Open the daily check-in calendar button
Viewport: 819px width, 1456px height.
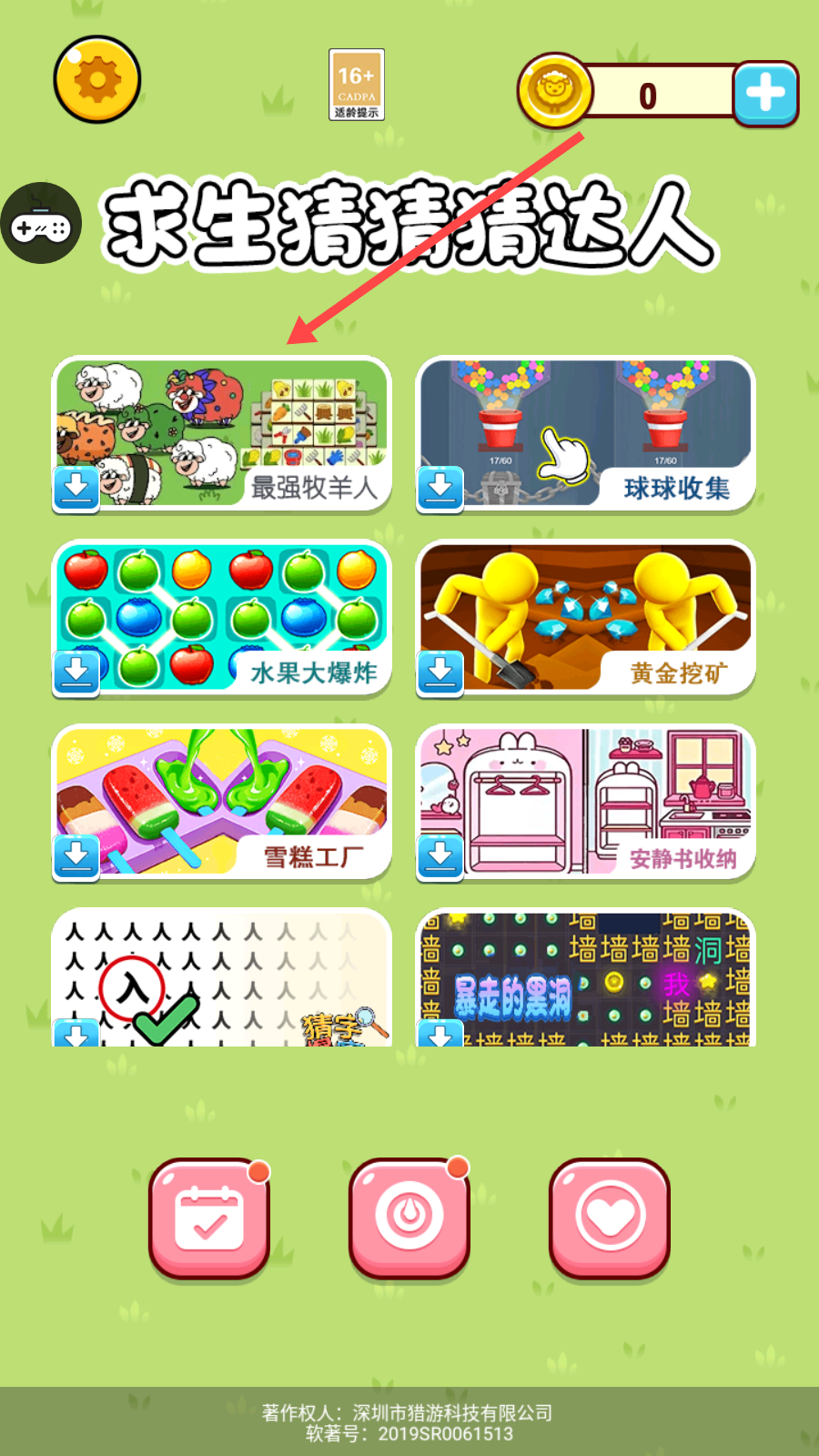(x=209, y=1218)
